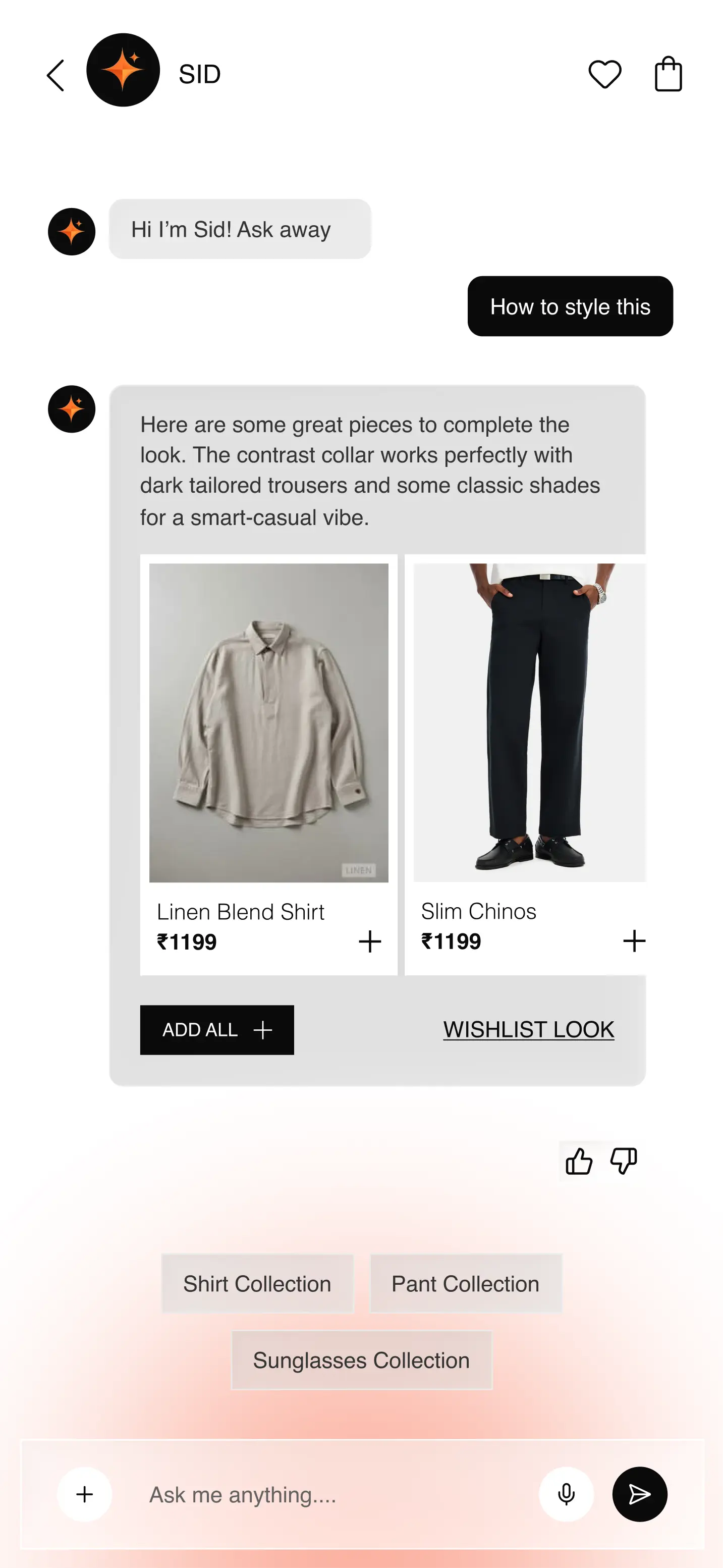Add Linen Blend Shirt with plus icon
This screenshot has height=1568, width=723.
click(369, 941)
